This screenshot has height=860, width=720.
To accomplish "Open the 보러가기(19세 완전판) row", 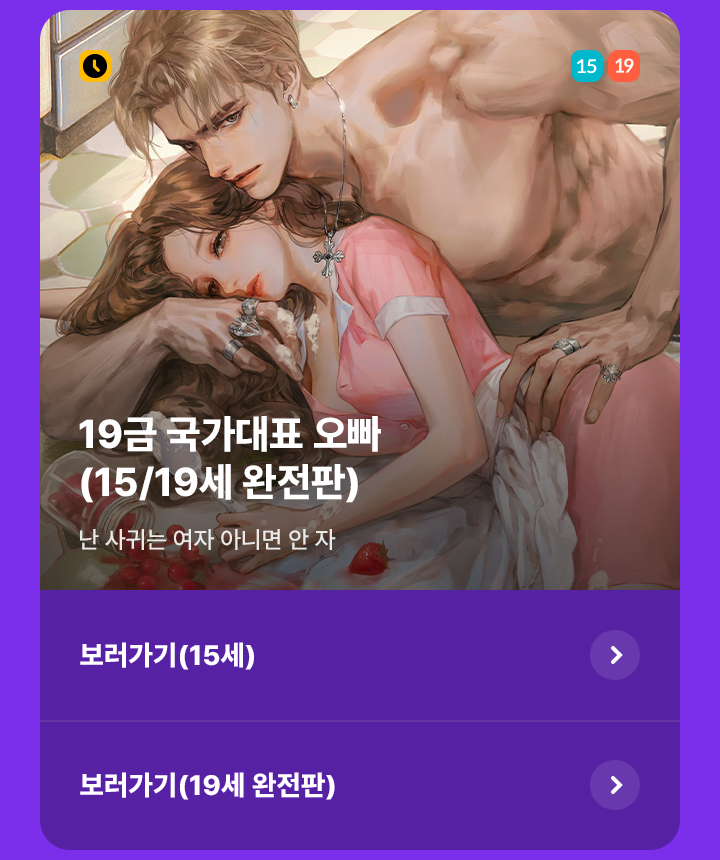I will pos(360,786).
